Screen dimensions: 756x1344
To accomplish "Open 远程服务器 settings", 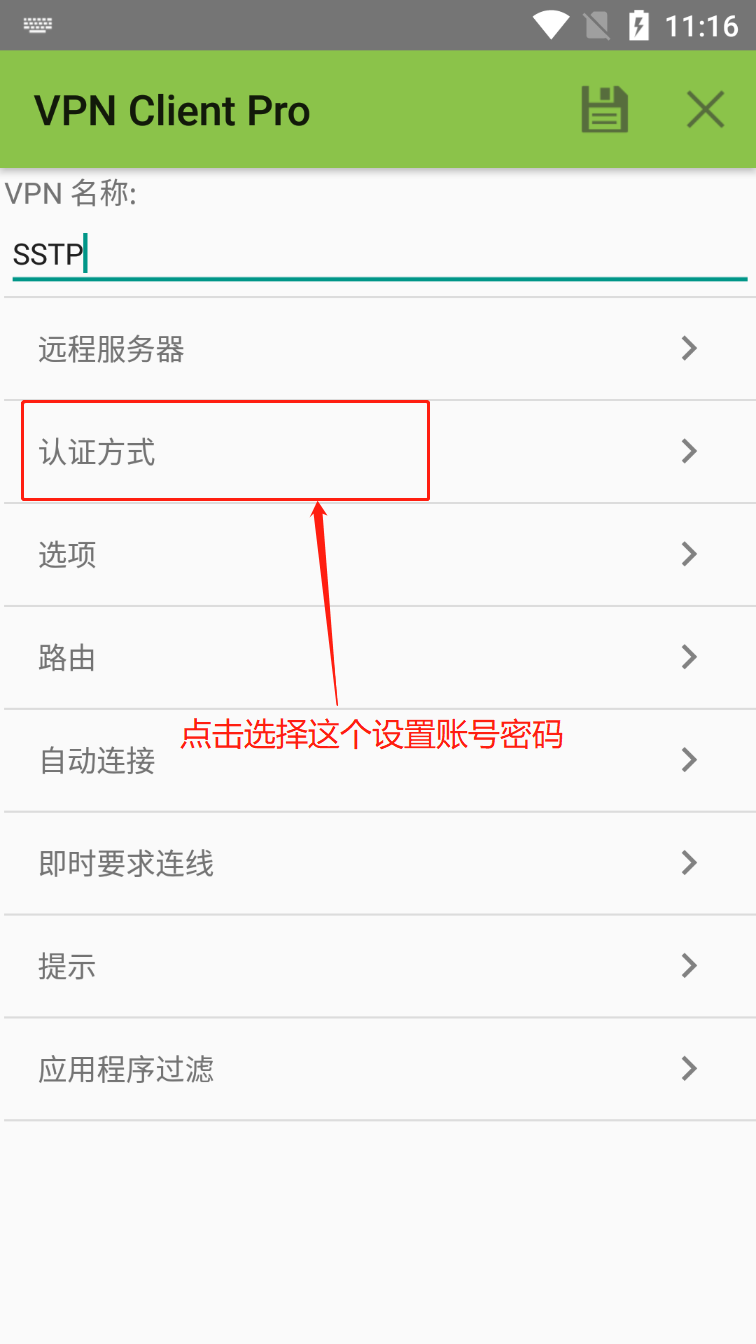I will [378, 349].
